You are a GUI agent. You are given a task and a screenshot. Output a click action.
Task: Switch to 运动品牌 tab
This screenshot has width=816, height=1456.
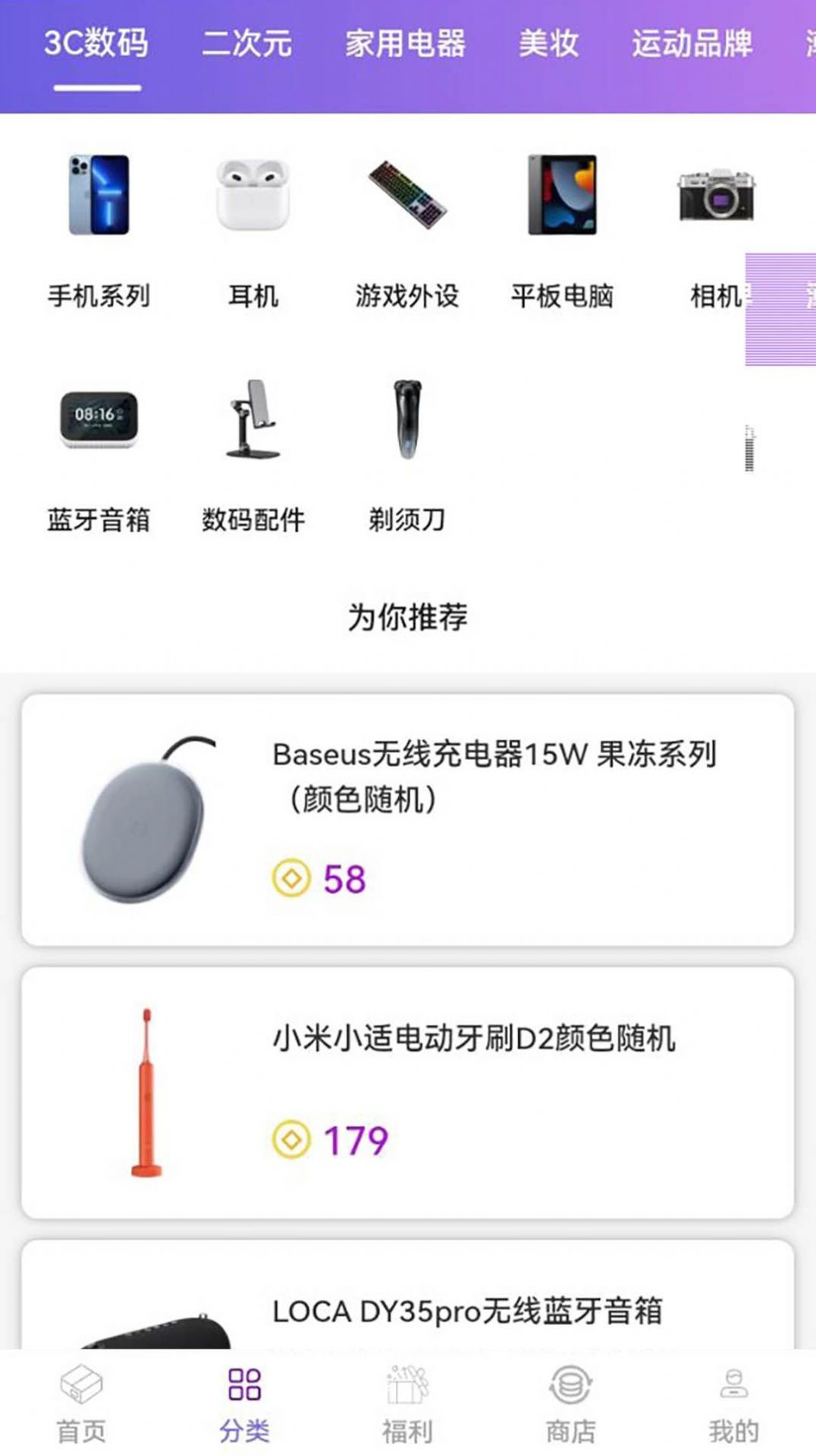coord(691,43)
